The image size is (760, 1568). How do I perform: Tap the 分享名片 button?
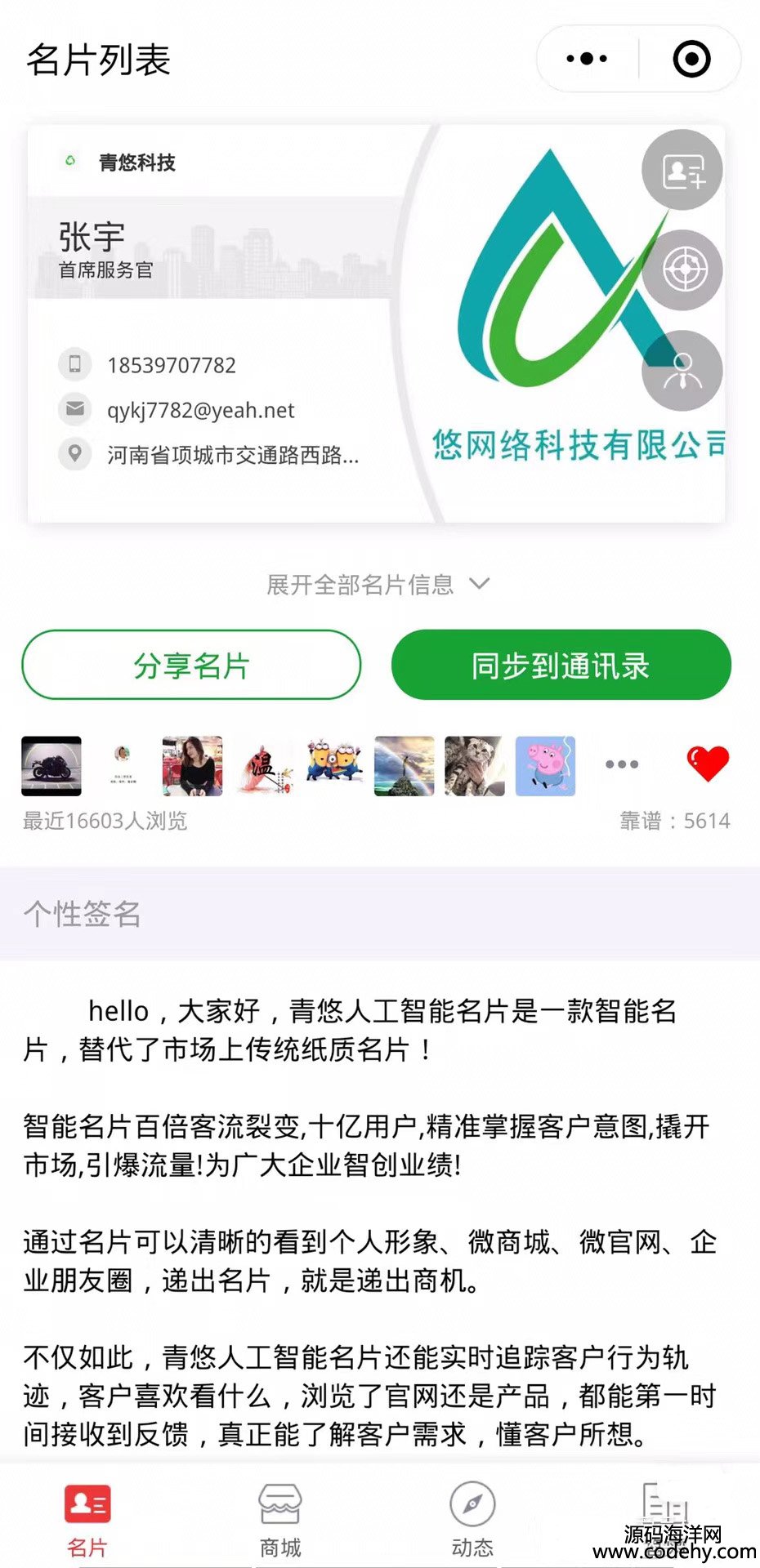[x=191, y=665]
